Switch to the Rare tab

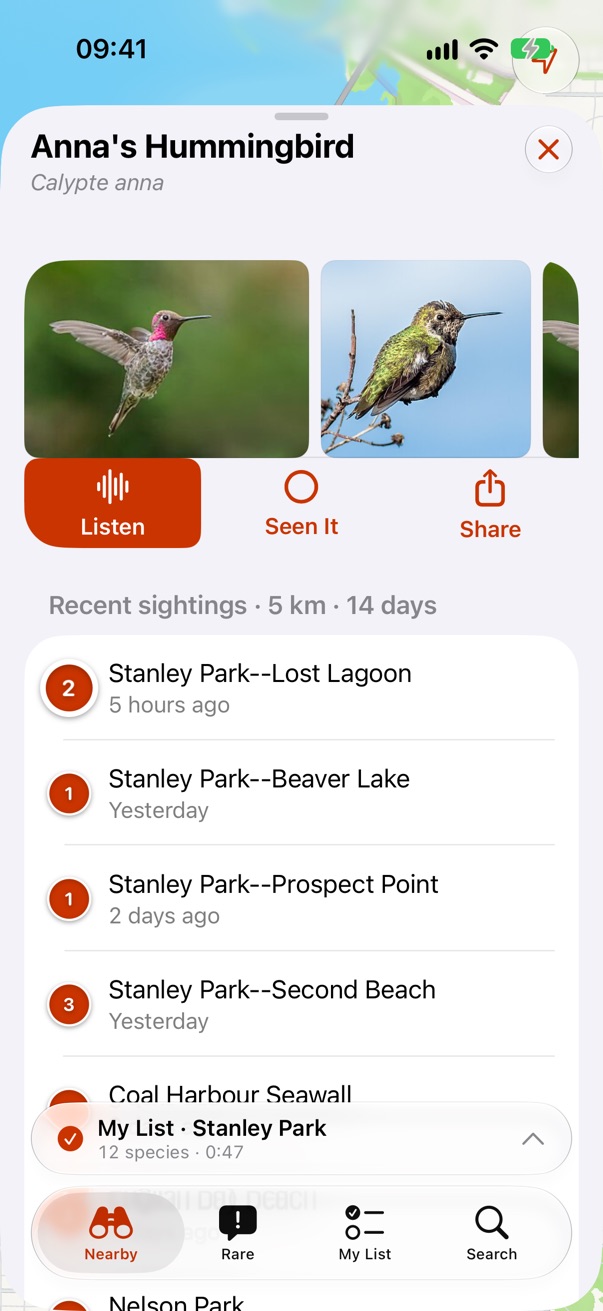pyautogui.click(x=238, y=1233)
